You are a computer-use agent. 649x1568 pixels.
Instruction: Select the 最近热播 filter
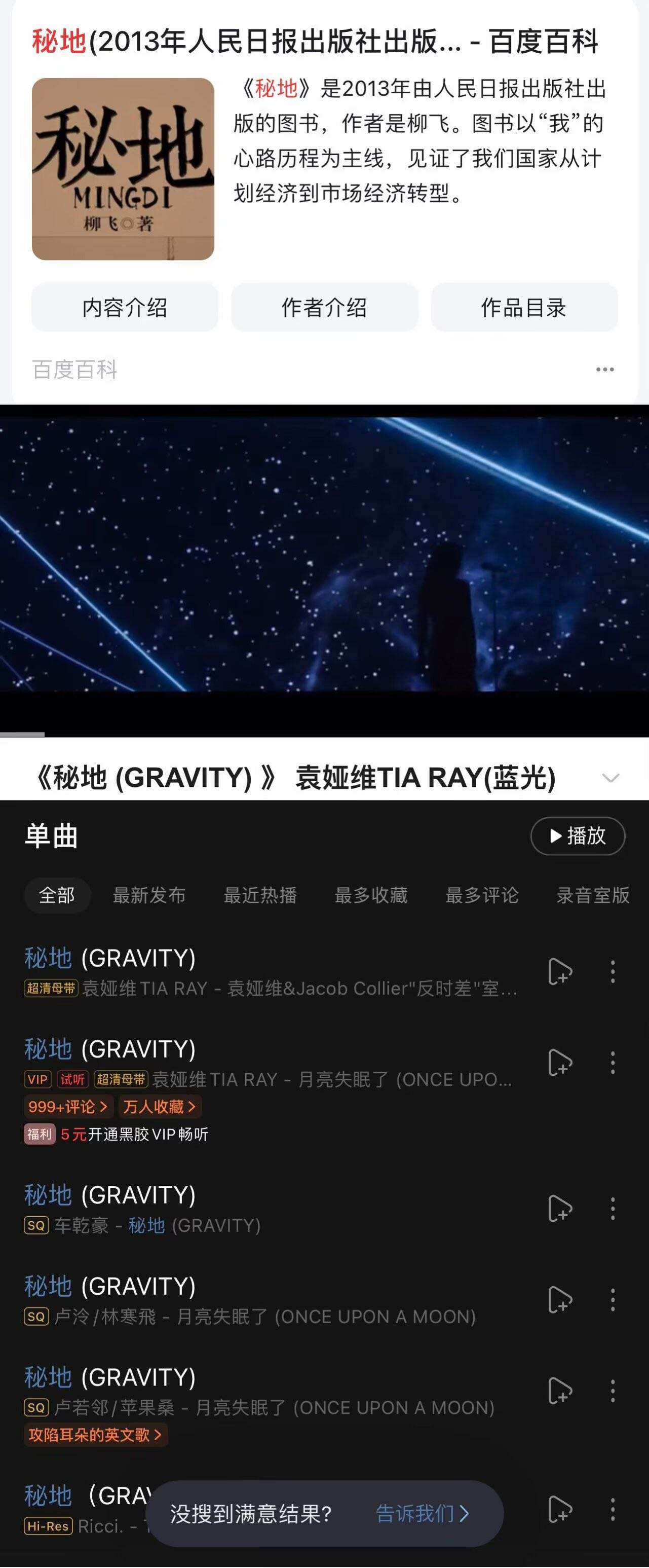[260, 895]
